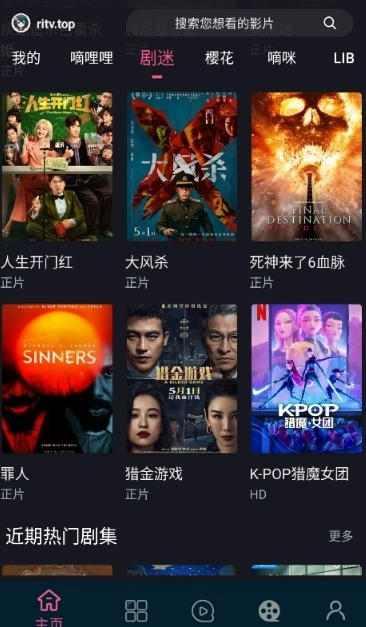Tap the magnifier search icon
Image resolution: width=366 pixels, height=627 pixels.
[329, 23]
